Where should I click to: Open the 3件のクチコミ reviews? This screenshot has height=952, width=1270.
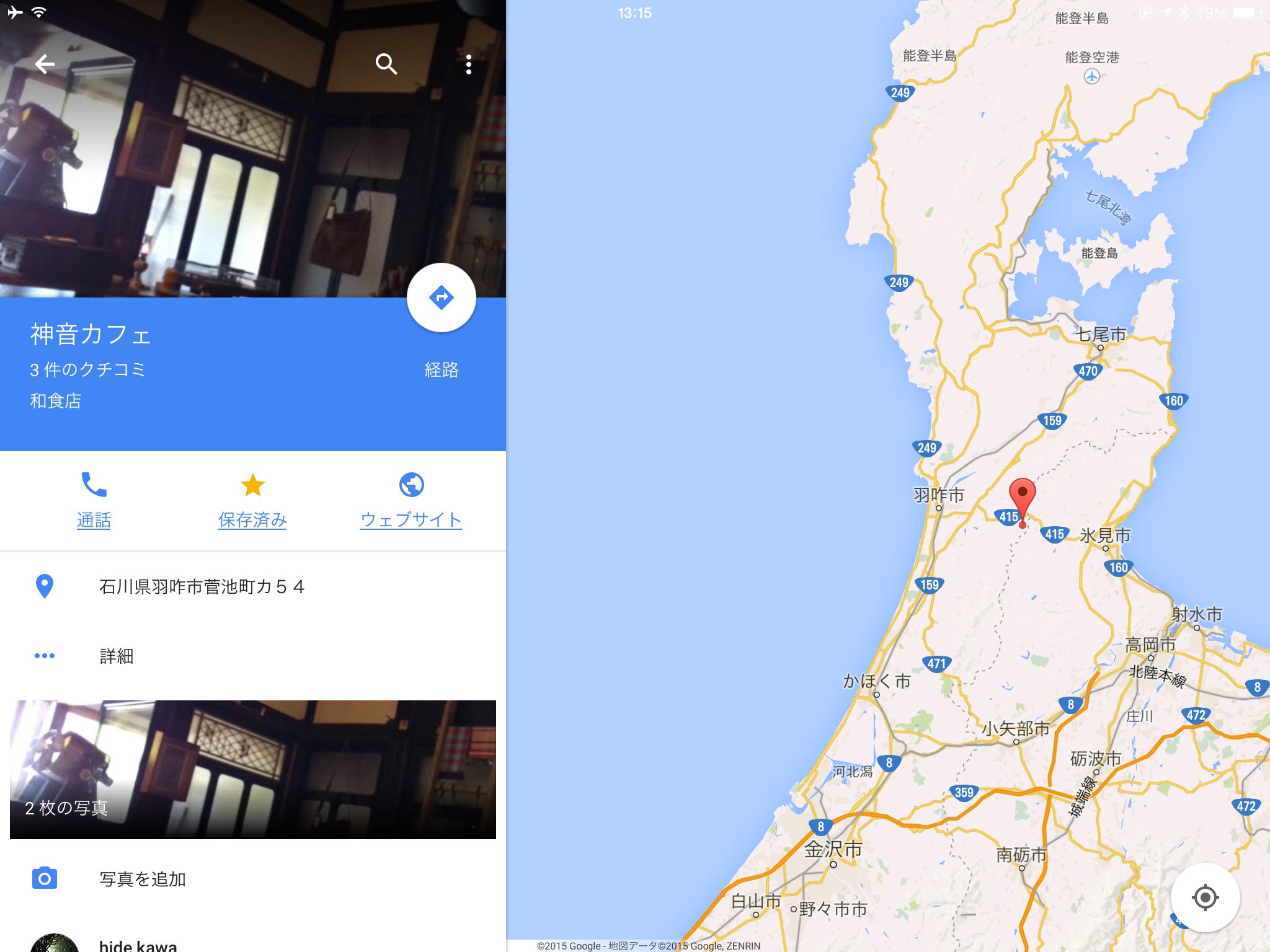click(87, 370)
